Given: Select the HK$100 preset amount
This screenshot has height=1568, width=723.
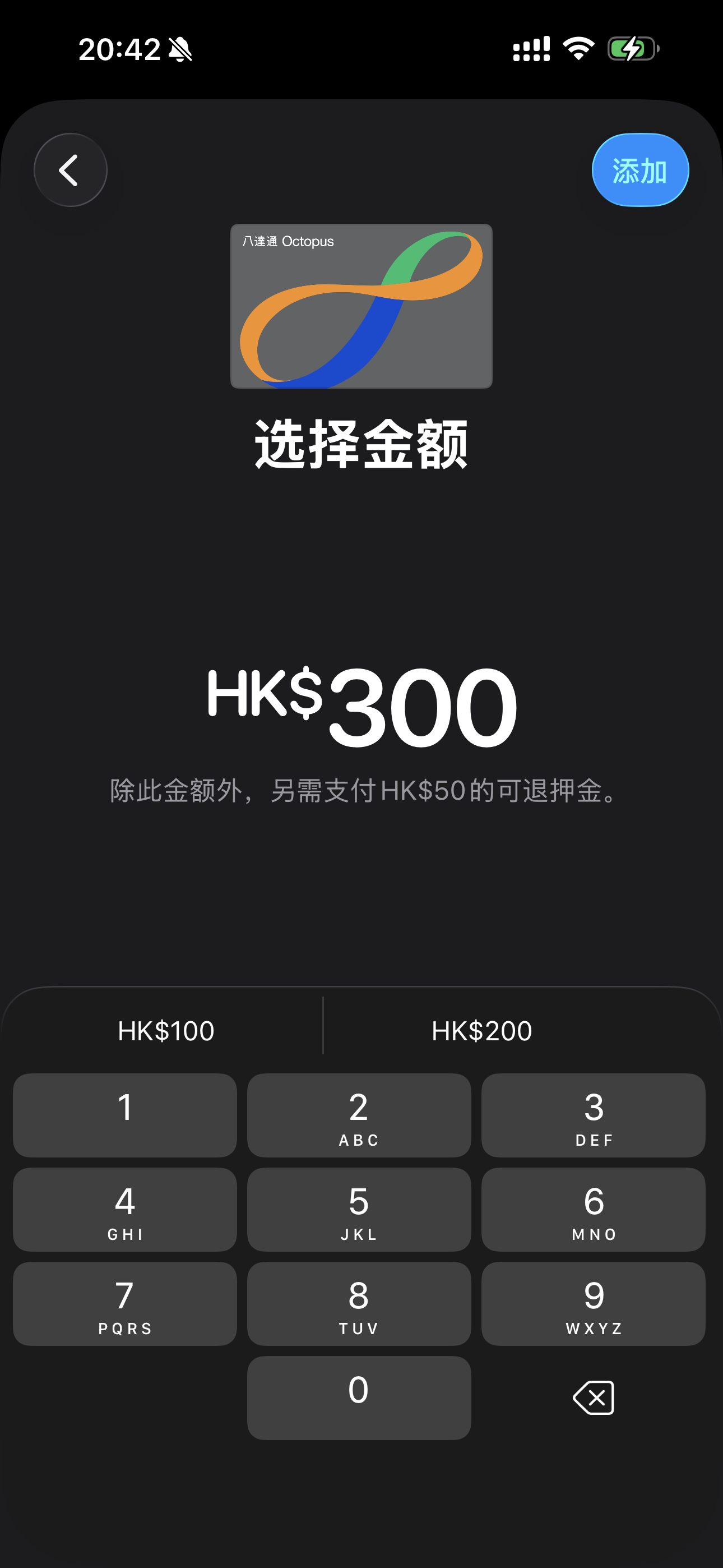Looking at the screenshot, I should (165, 1031).
